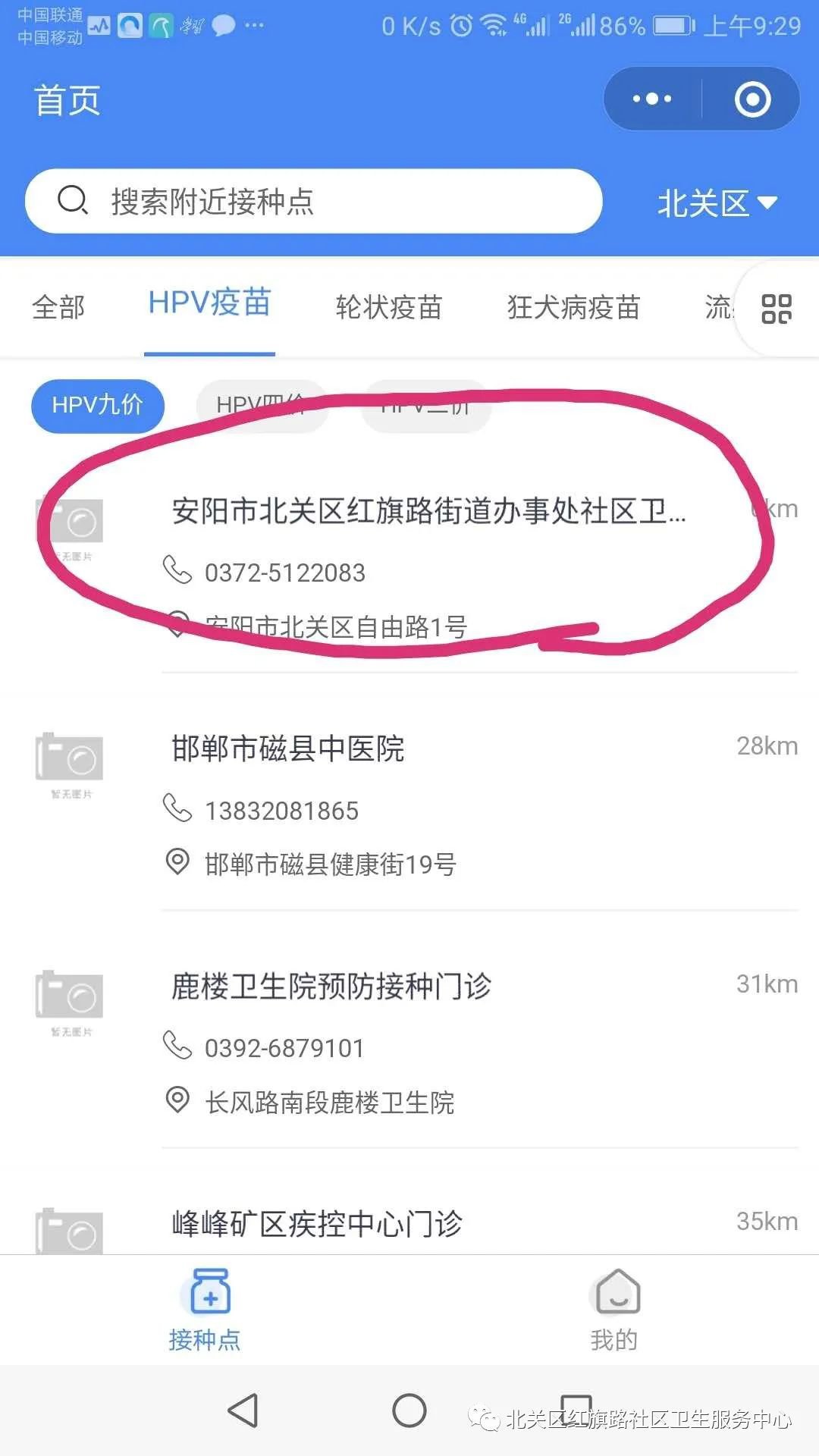This screenshot has height=1456, width=819.
Task: Choose the HPV四价 filter chip
Action: 261,405
